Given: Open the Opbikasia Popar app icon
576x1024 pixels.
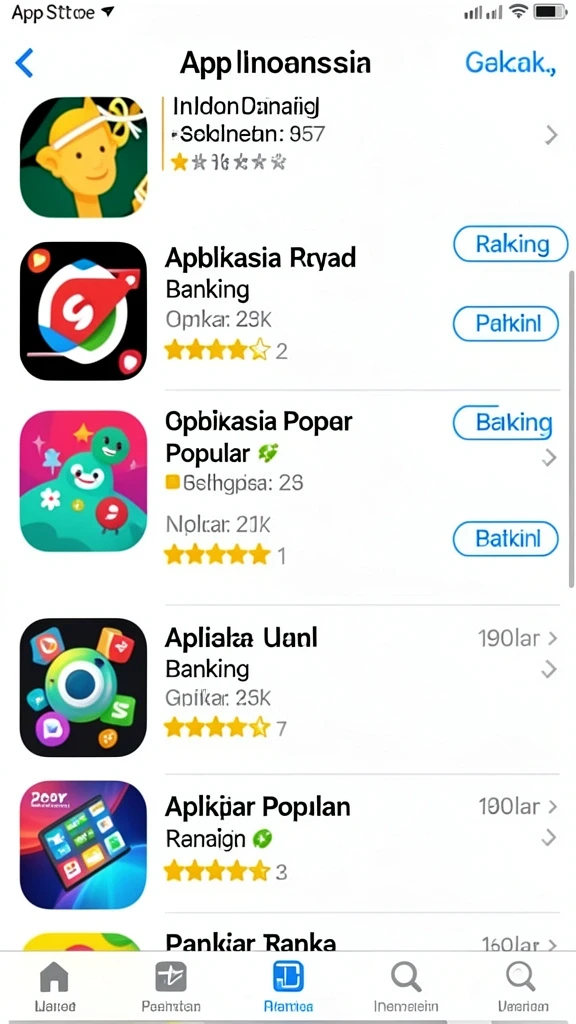Looking at the screenshot, I should coord(84,481).
